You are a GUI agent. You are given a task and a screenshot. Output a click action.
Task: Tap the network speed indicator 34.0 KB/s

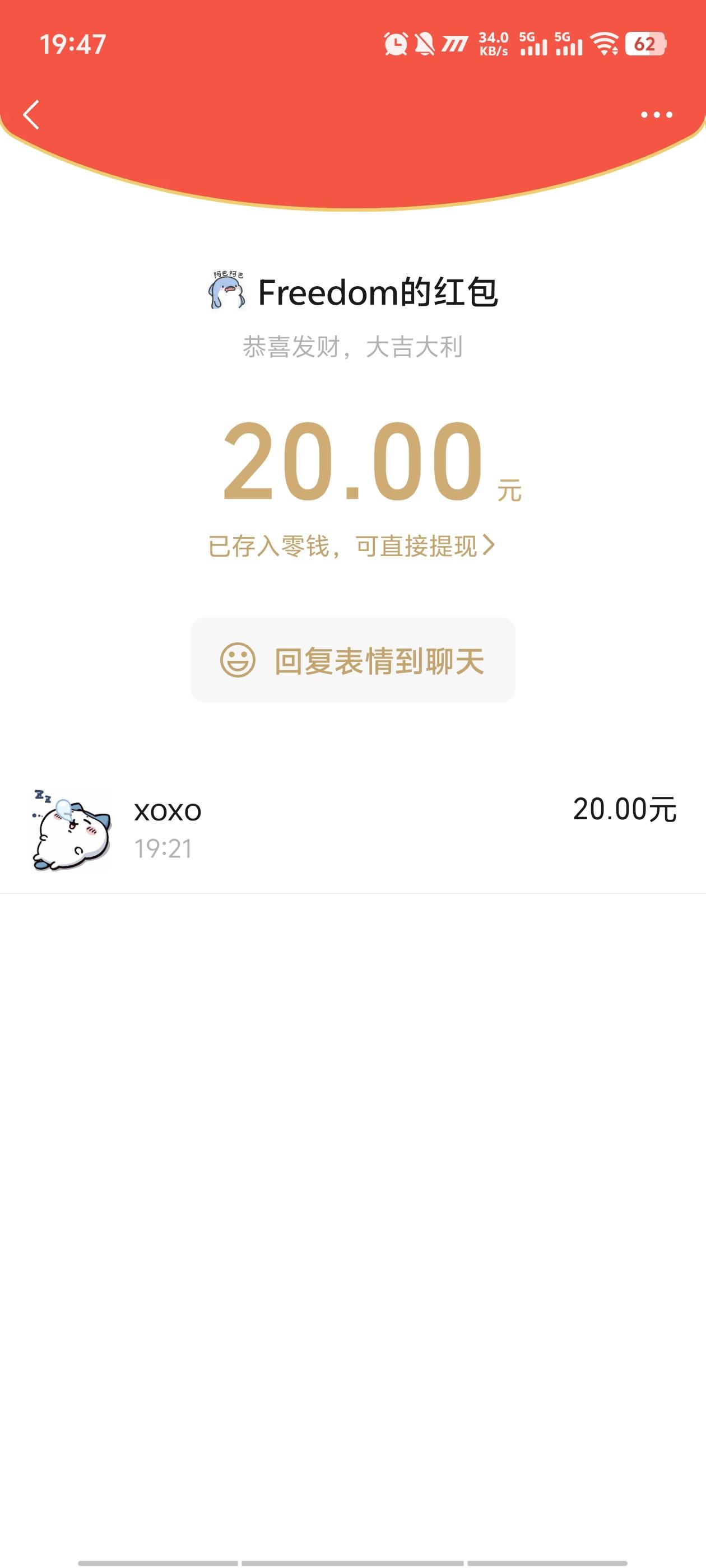(495, 43)
